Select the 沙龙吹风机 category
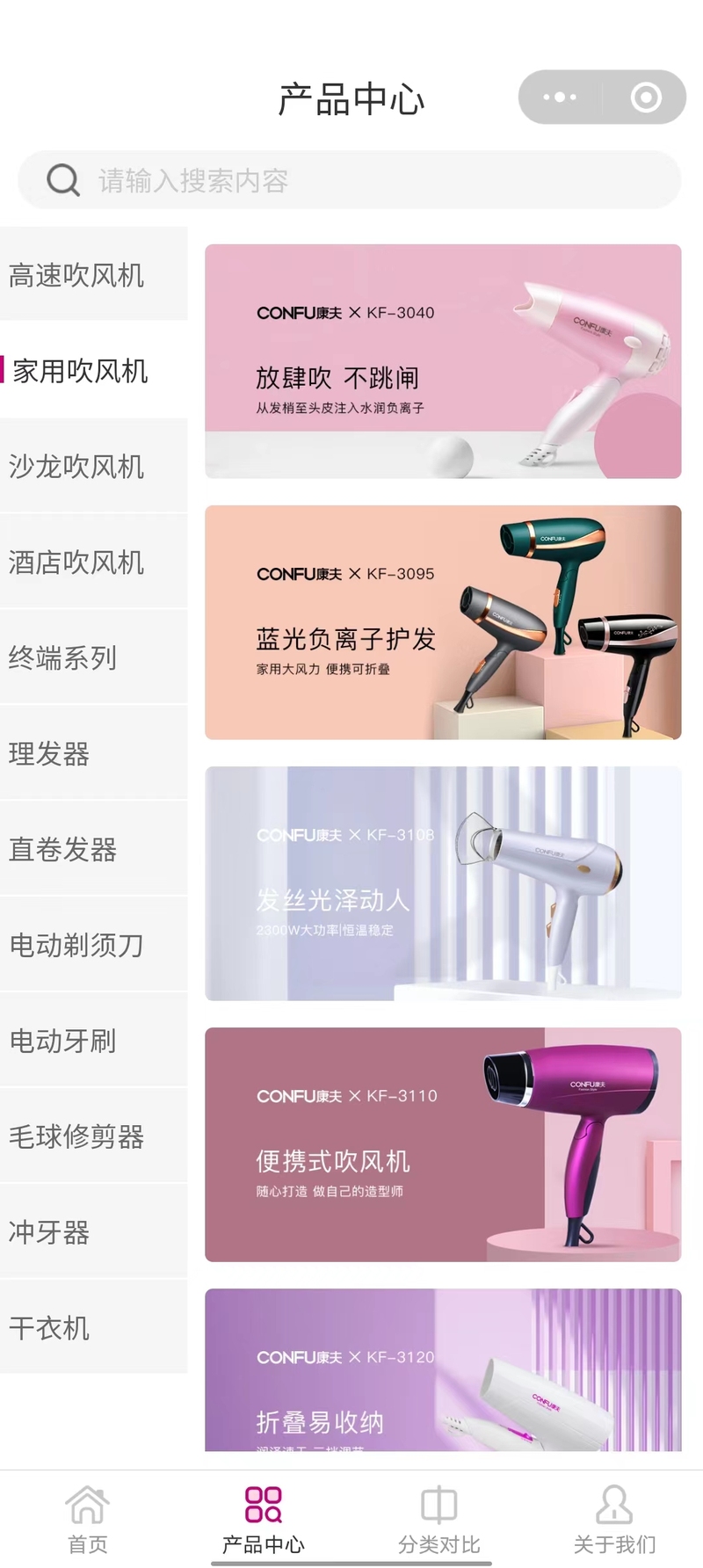Image resolution: width=703 pixels, height=1568 pixels. click(x=94, y=466)
